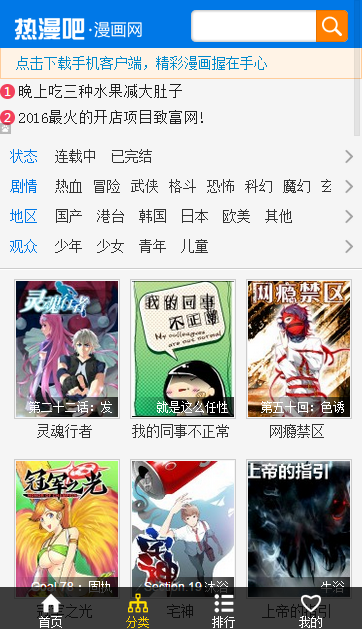The image size is (362, 629).
Task: Expand the 剧情 row chevron
Action: pos(349,187)
